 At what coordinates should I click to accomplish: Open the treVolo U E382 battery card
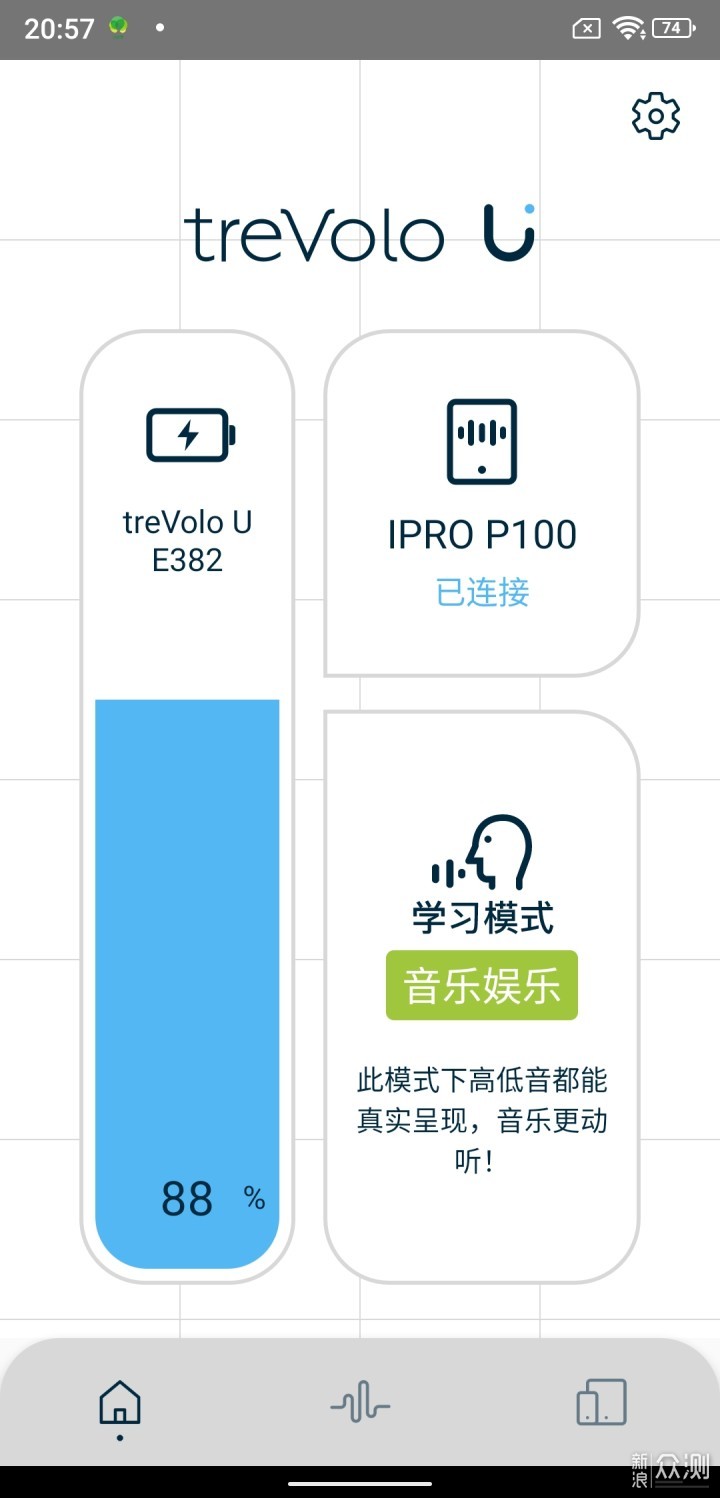(x=187, y=807)
